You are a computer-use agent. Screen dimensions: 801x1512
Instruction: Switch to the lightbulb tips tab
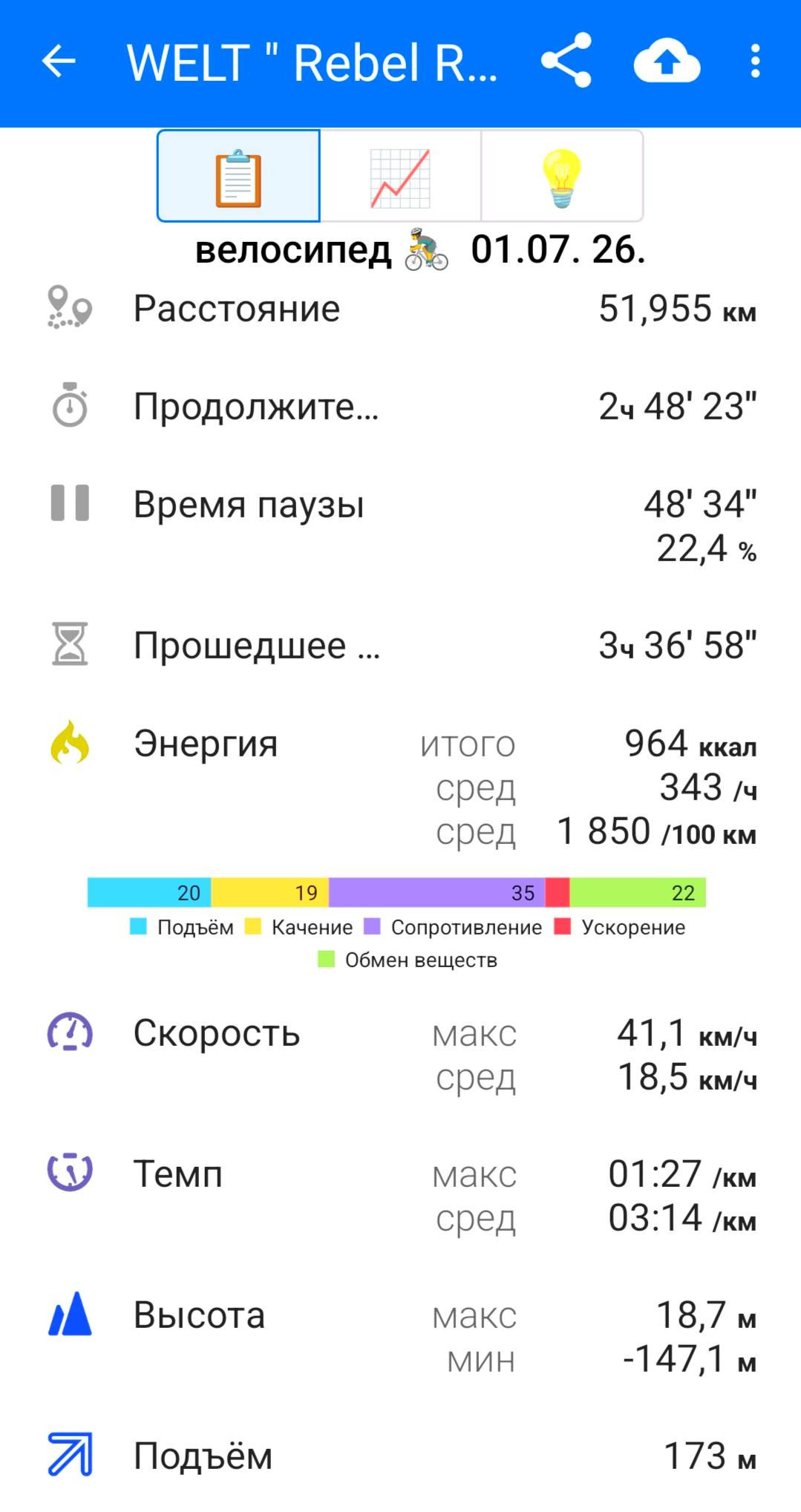[562, 176]
